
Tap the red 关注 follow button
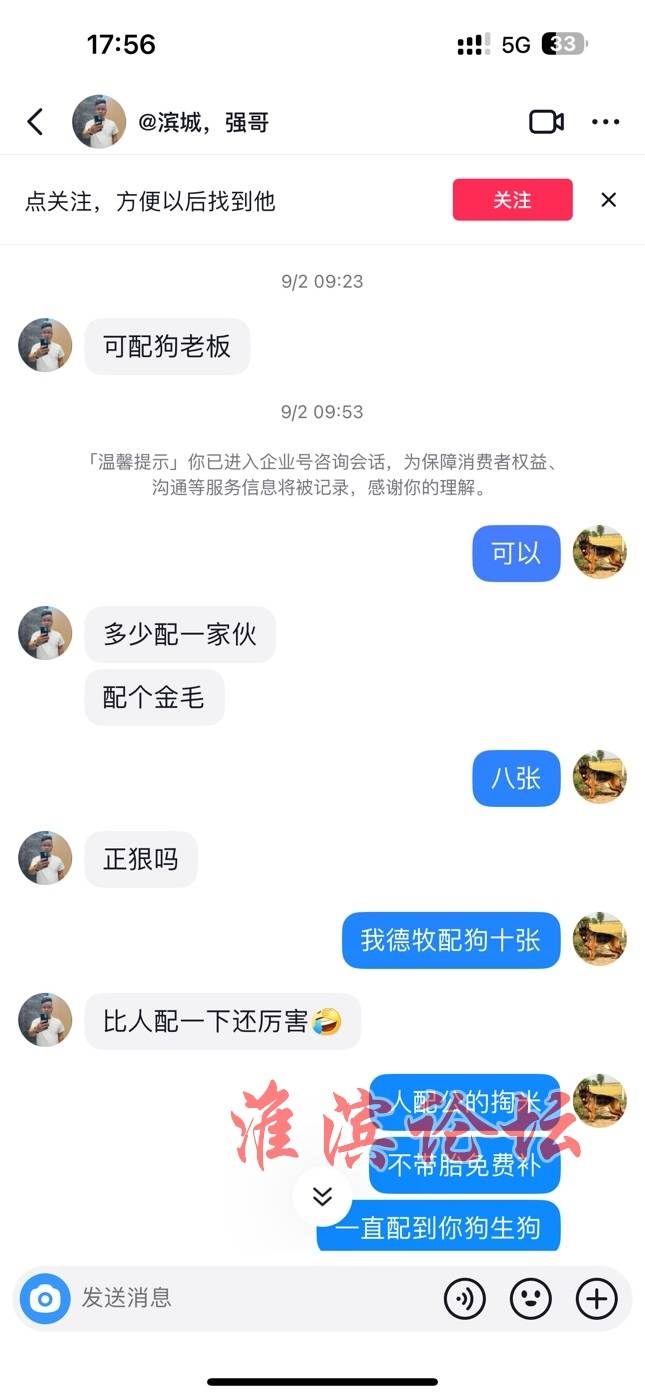click(512, 200)
